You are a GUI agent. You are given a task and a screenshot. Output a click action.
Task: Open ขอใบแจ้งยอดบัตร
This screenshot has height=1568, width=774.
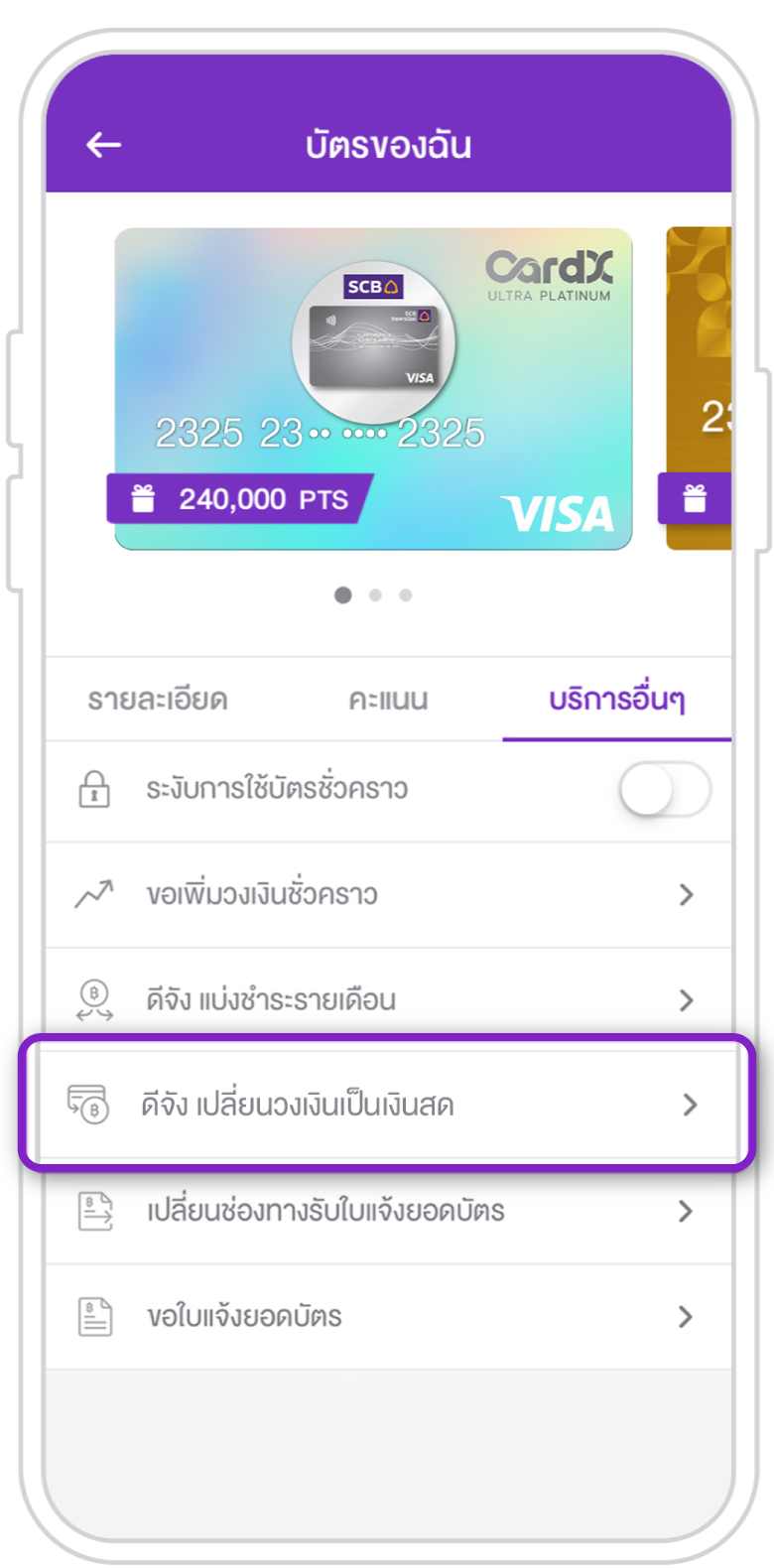[x=388, y=1318]
